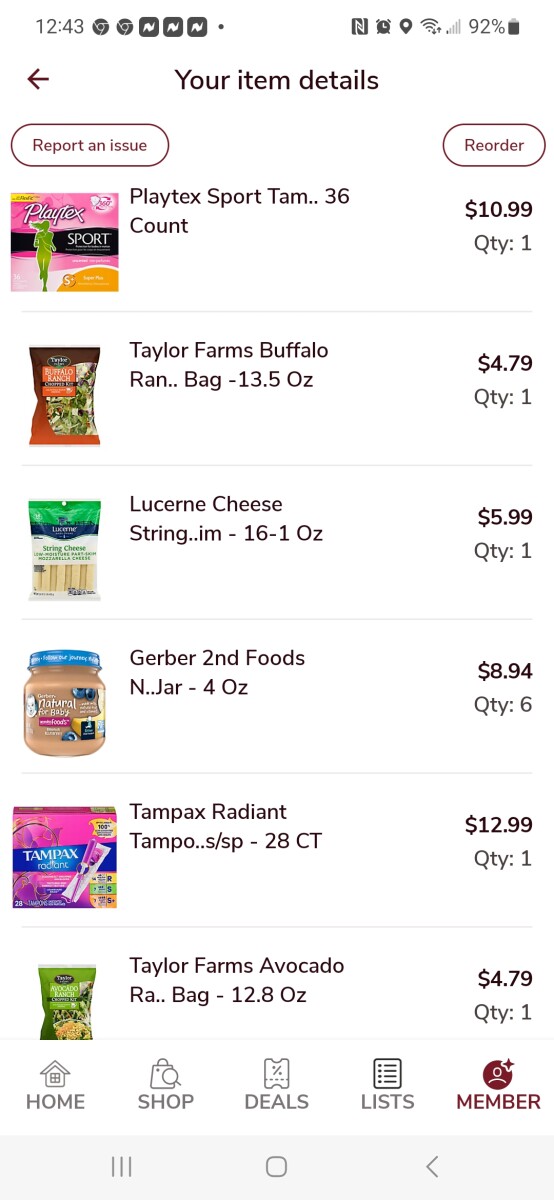Open the Member tab
The height and width of the screenshot is (1200, 554).
[498, 1086]
